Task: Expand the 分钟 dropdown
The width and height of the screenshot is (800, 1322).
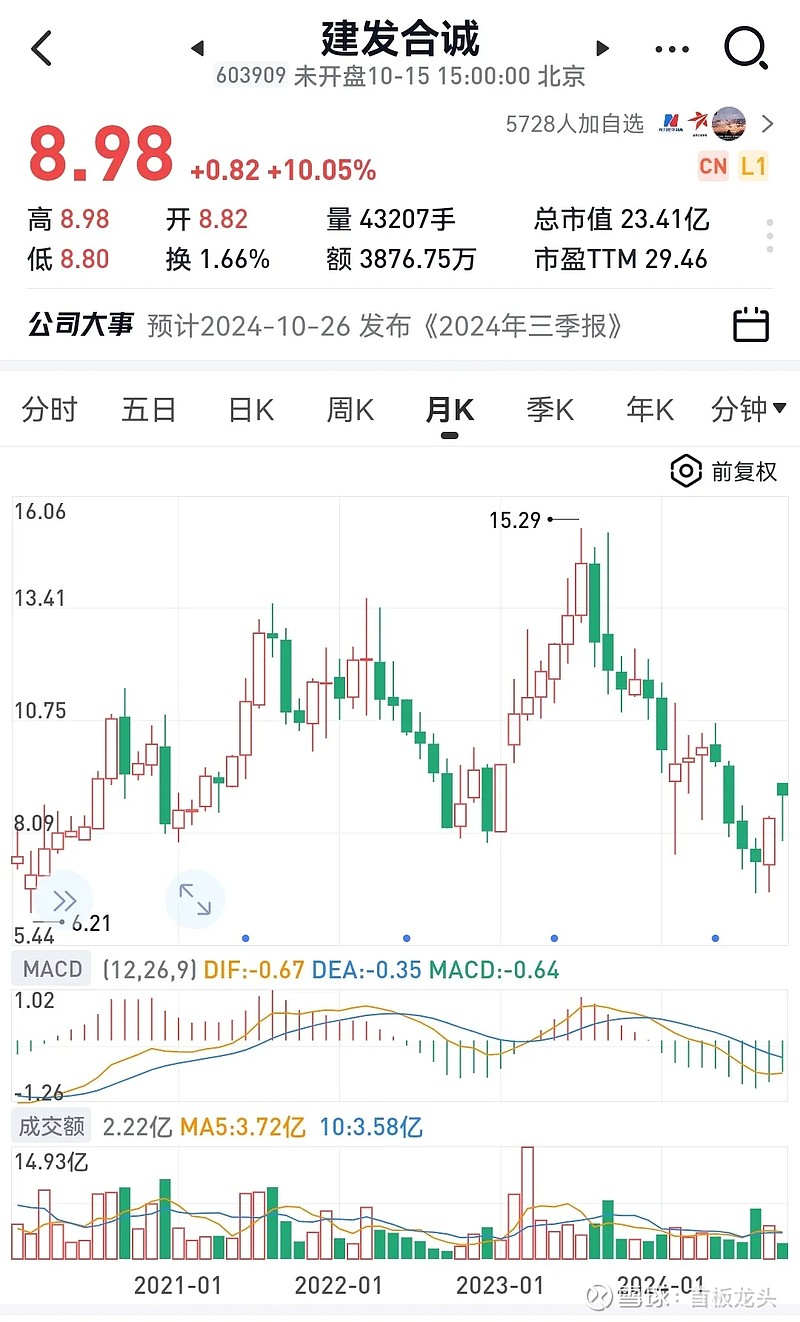Action: tap(748, 409)
